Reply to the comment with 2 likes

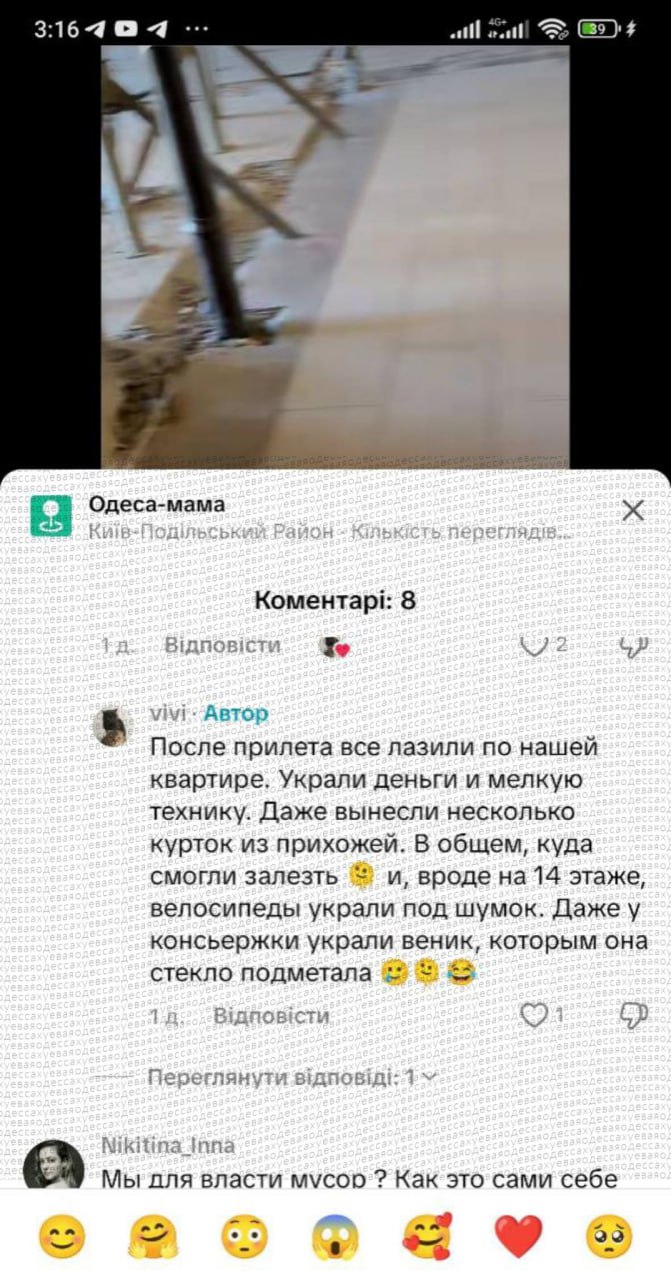222,645
